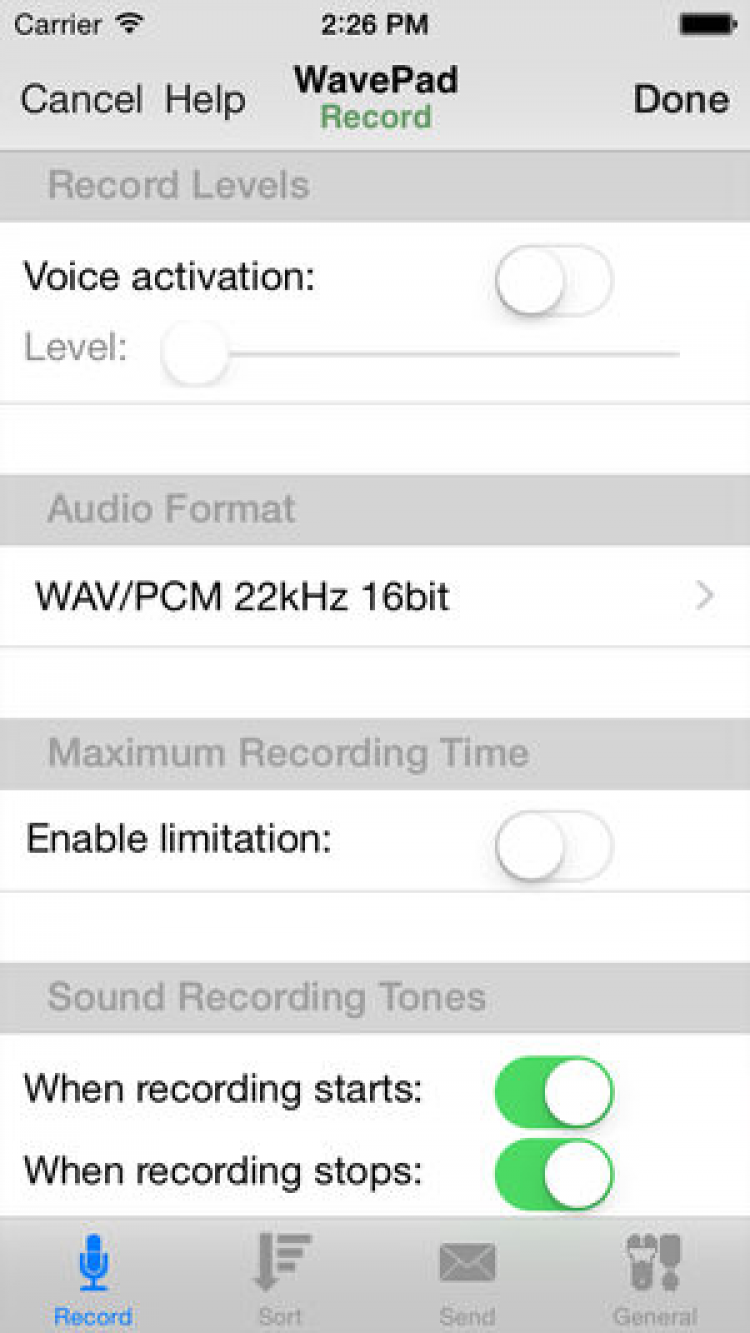Switch to the General tab
Viewport: 750px width, 1333px height.
click(x=654, y=1278)
